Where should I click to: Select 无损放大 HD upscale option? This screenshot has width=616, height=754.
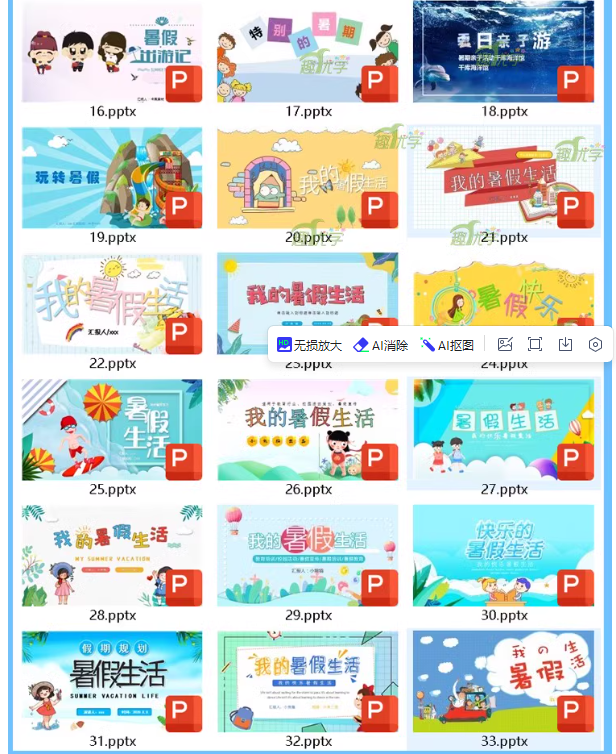click(310, 345)
